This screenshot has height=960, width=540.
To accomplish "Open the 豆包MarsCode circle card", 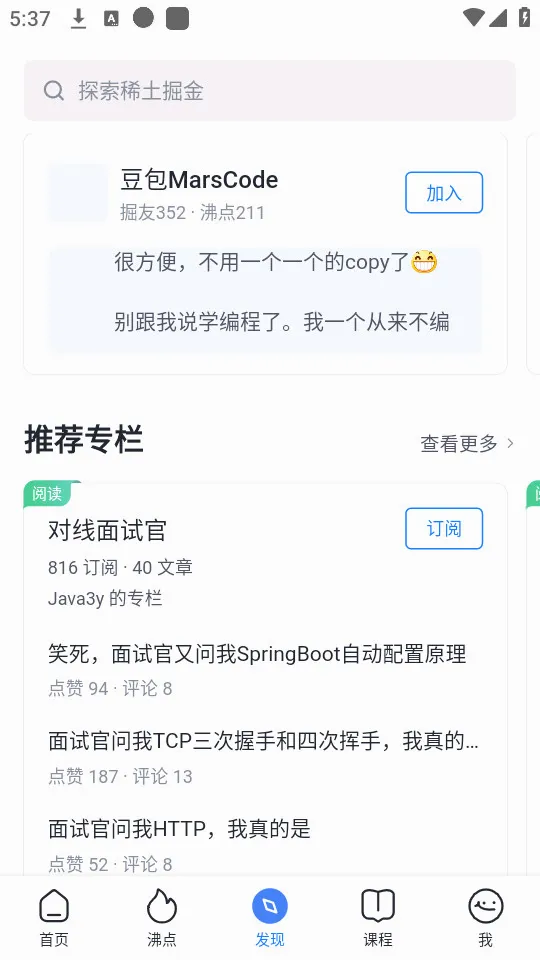I will tap(265, 253).
